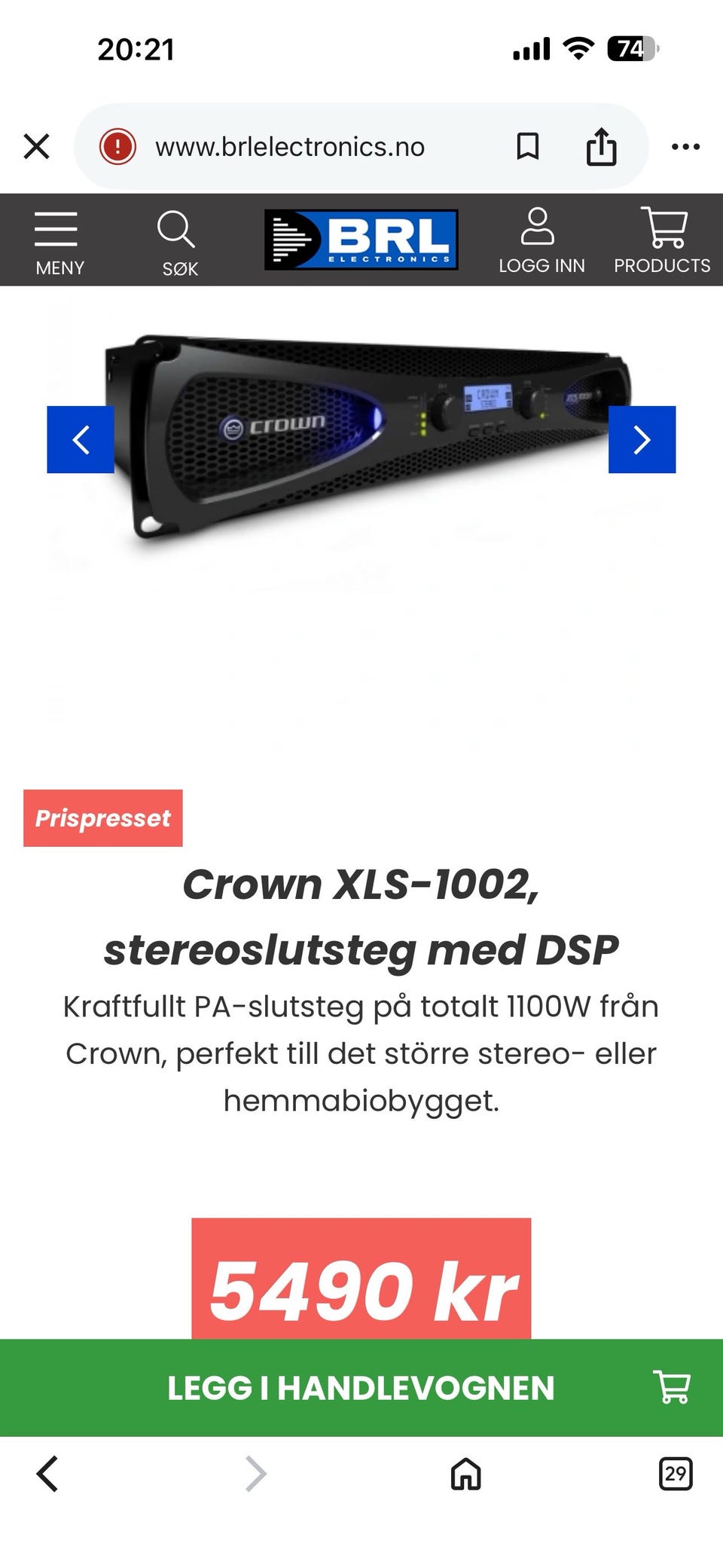Go back in the browser
The image size is (723, 1568).
pyautogui.click(x=47, y=1474)
